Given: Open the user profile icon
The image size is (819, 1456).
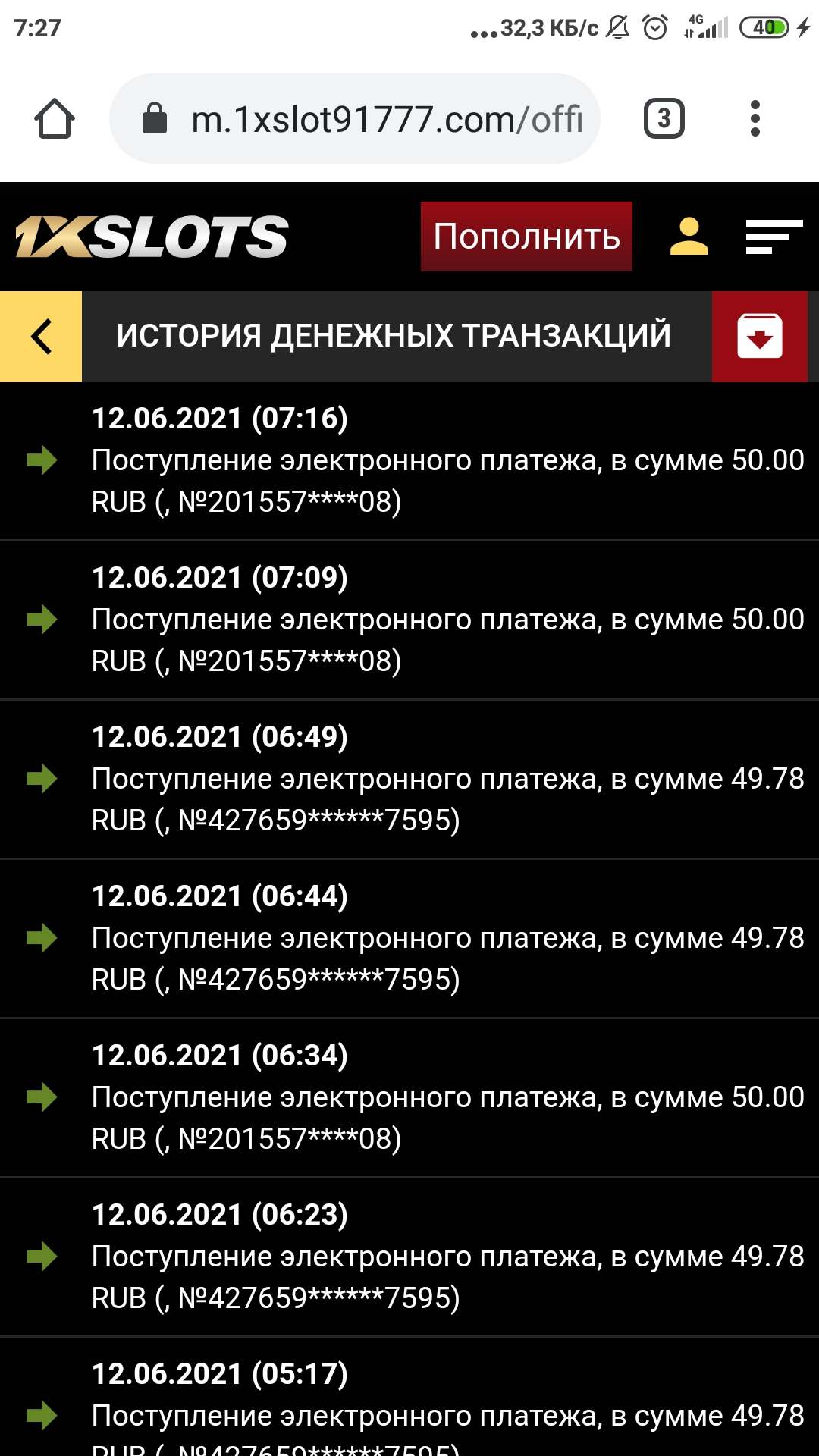Looking at the screenshot, I should tap(689, 237).
